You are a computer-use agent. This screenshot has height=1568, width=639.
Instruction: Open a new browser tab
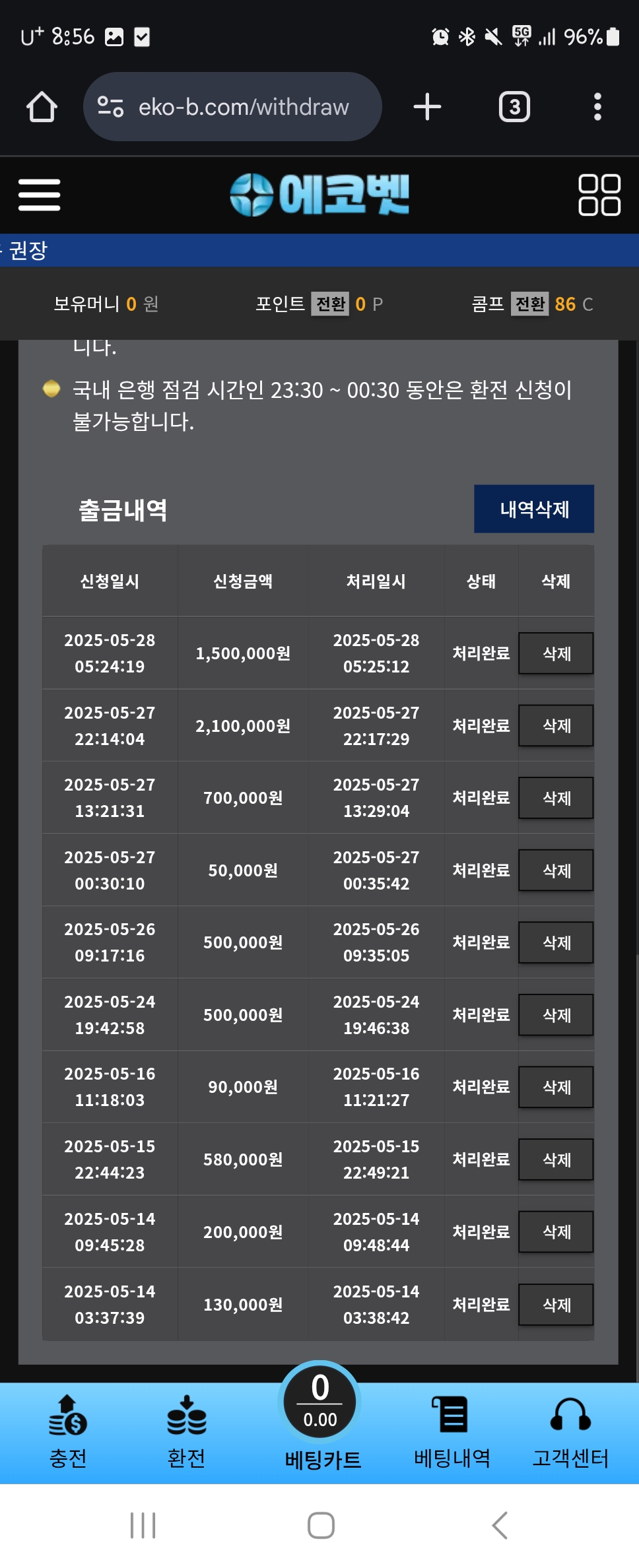click(x=427, y=107)
